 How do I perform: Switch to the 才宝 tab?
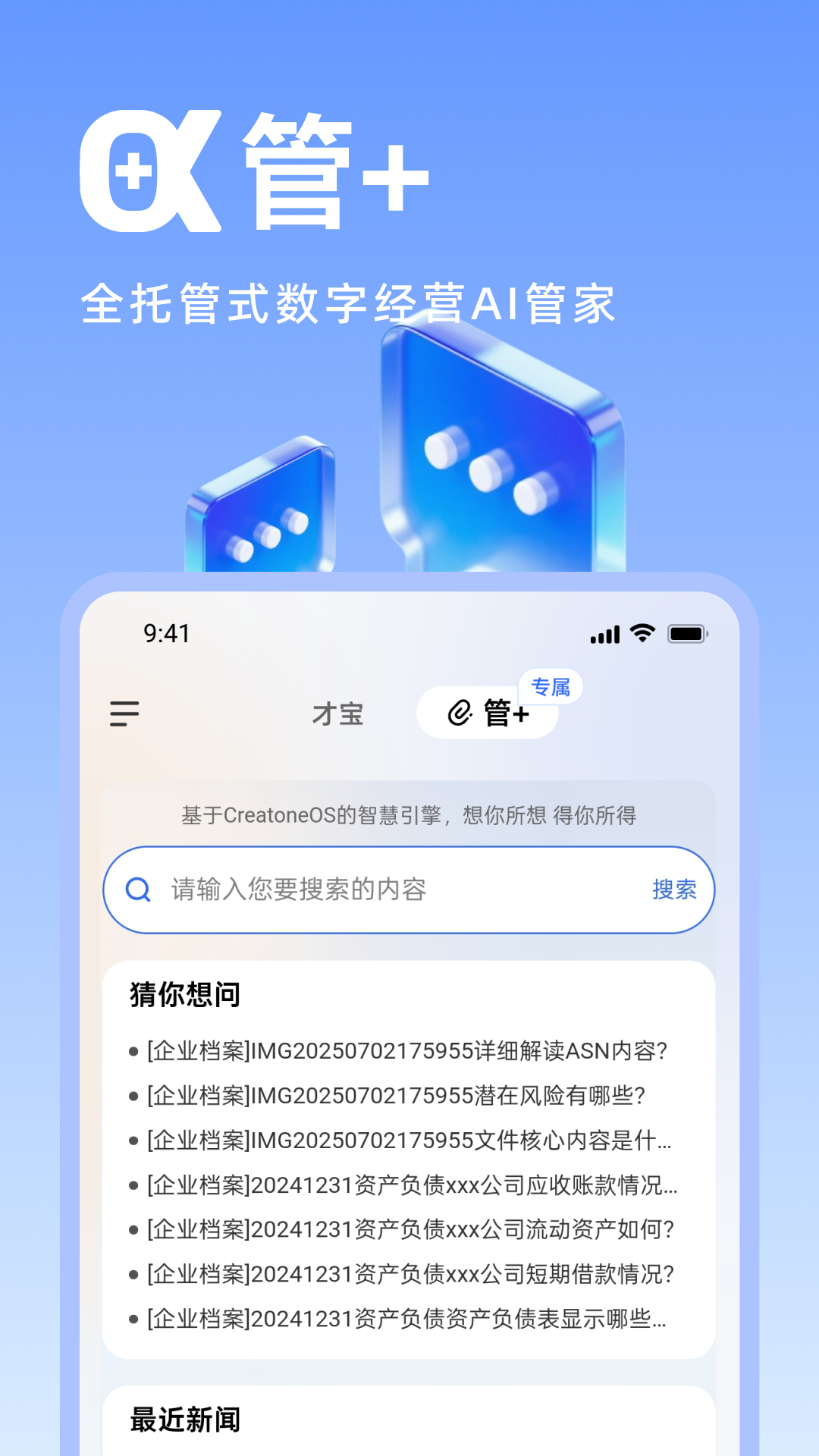pos(339,714)
